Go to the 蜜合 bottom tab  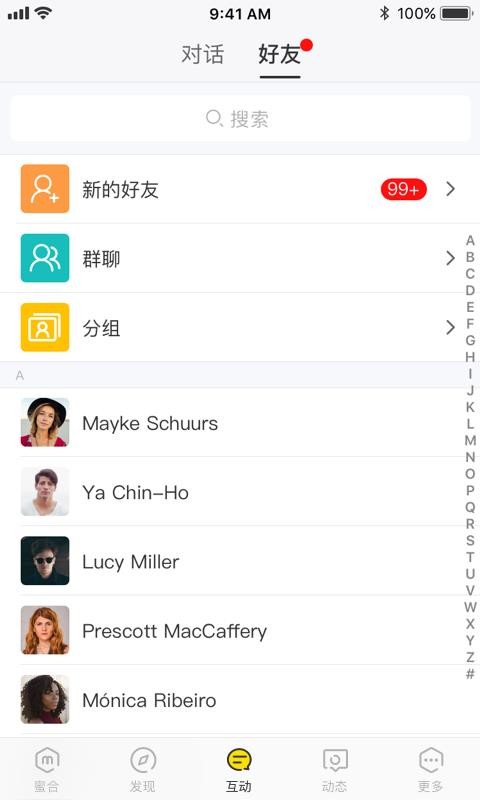pos(47,769)
